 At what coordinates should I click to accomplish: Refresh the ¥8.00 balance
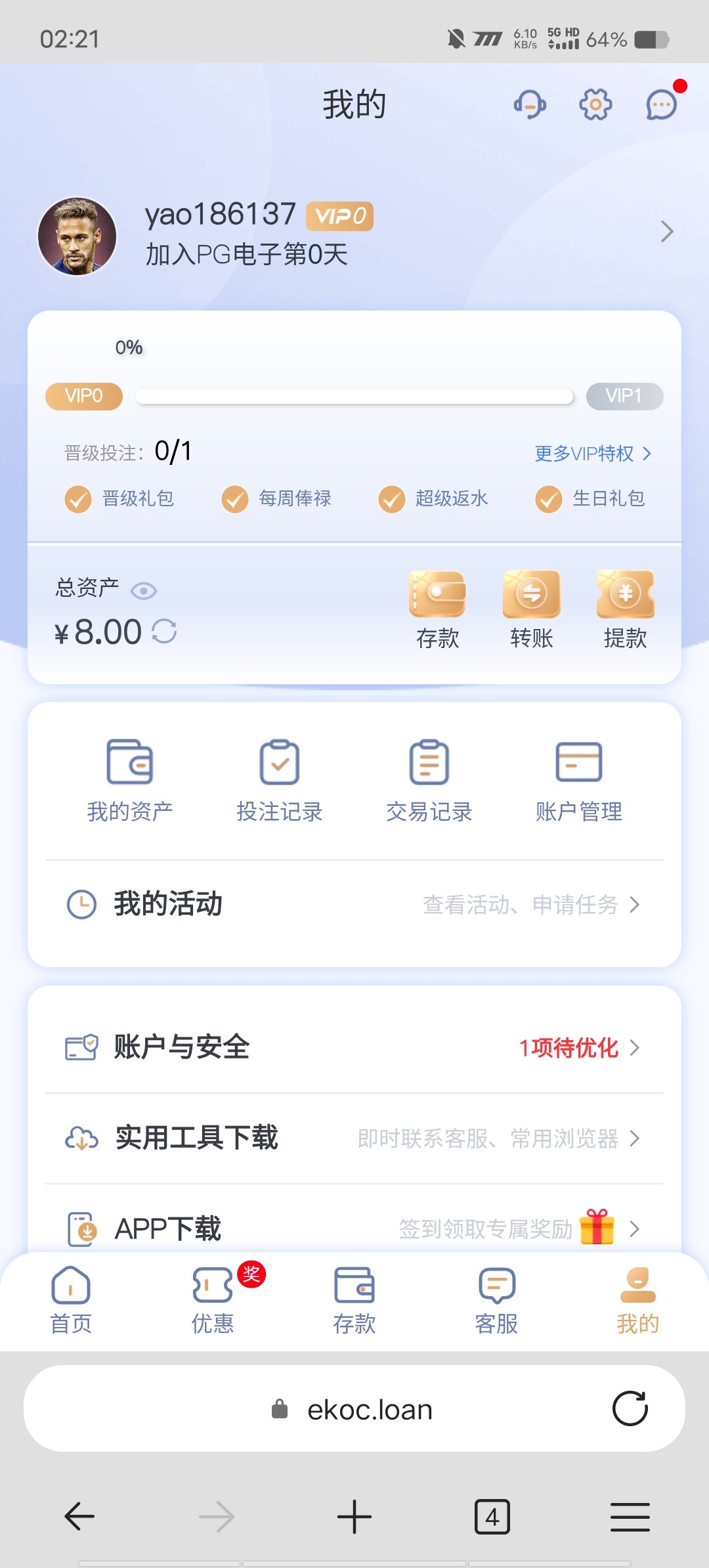pyautogui.click(x=164, y=632)
